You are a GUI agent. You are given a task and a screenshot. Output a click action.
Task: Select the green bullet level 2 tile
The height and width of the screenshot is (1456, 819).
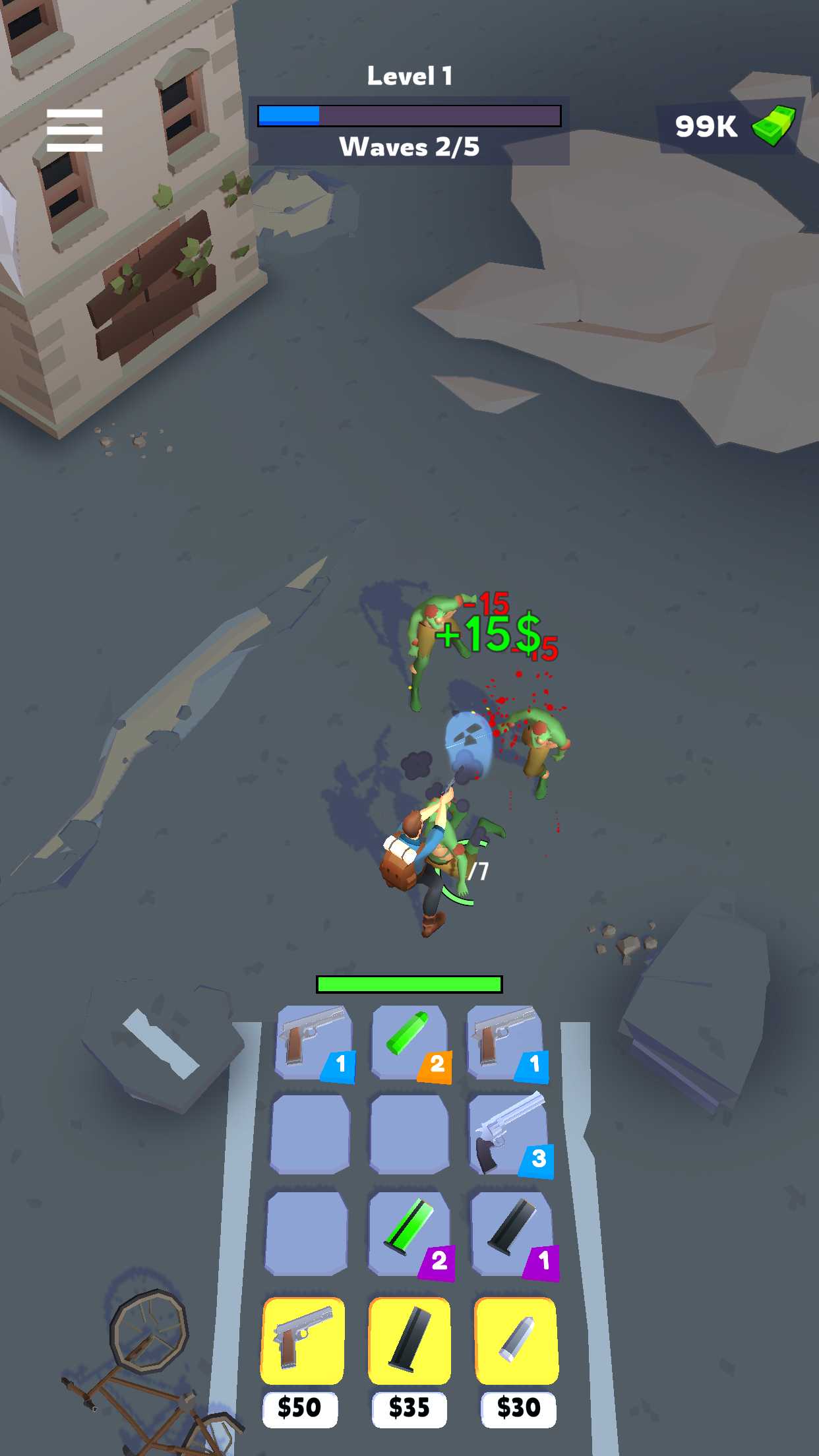tap(411, 1043)
